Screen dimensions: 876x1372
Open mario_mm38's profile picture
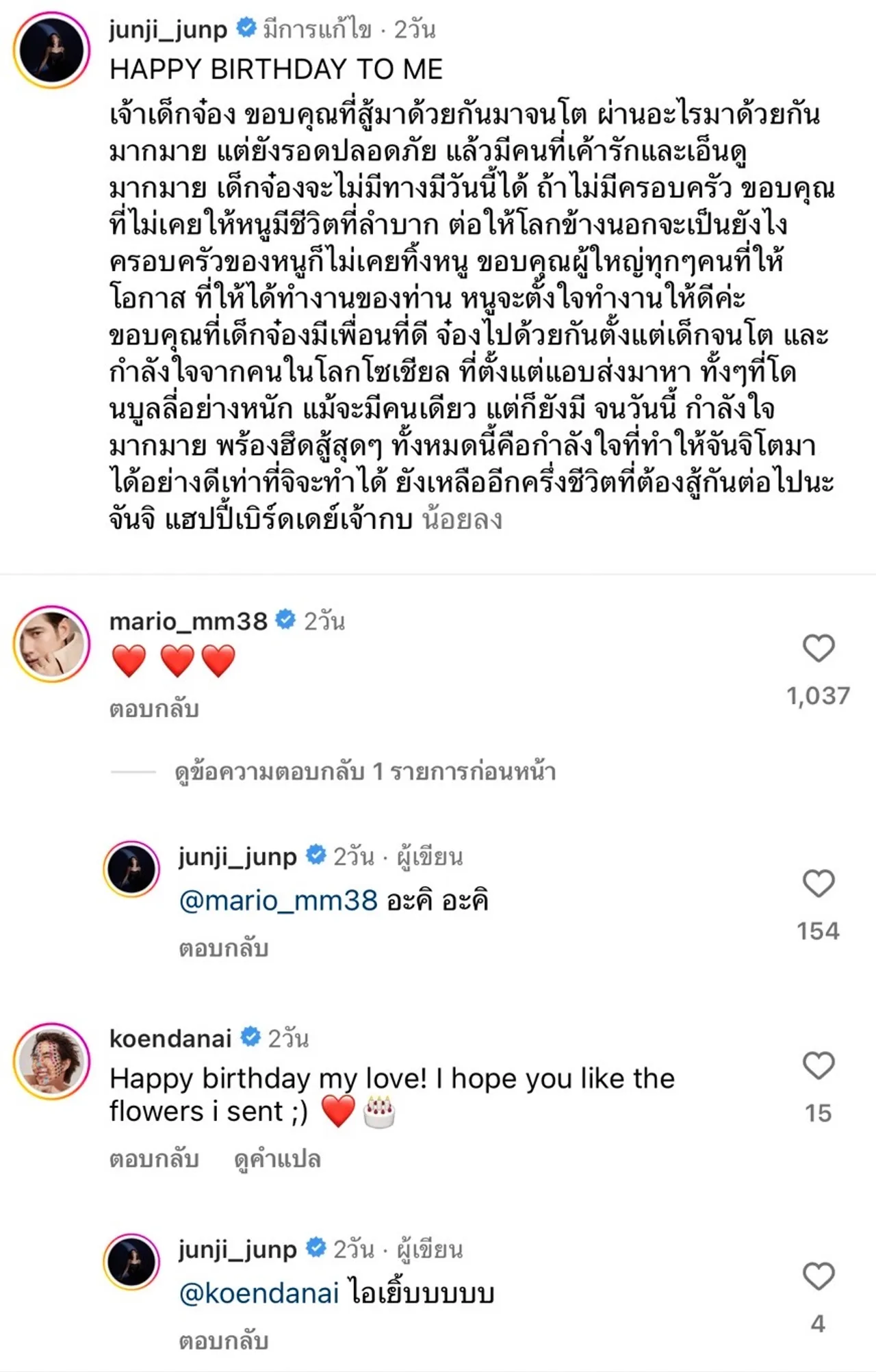(x=52, y=644)
